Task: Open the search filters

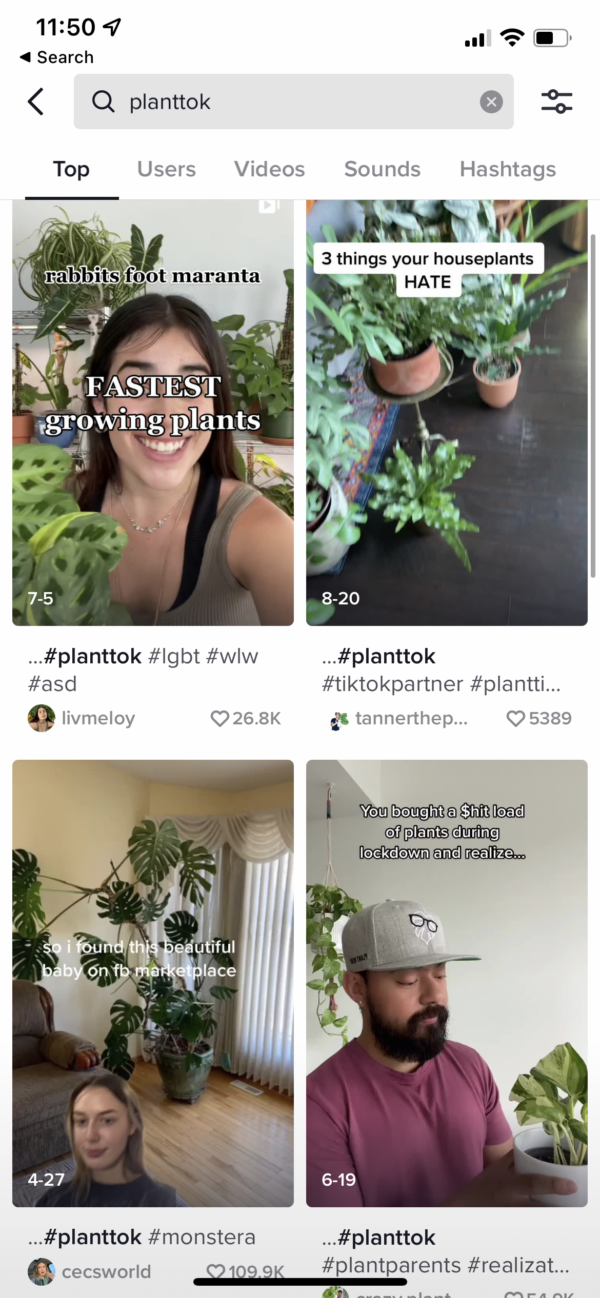Action: click(556, 101)
